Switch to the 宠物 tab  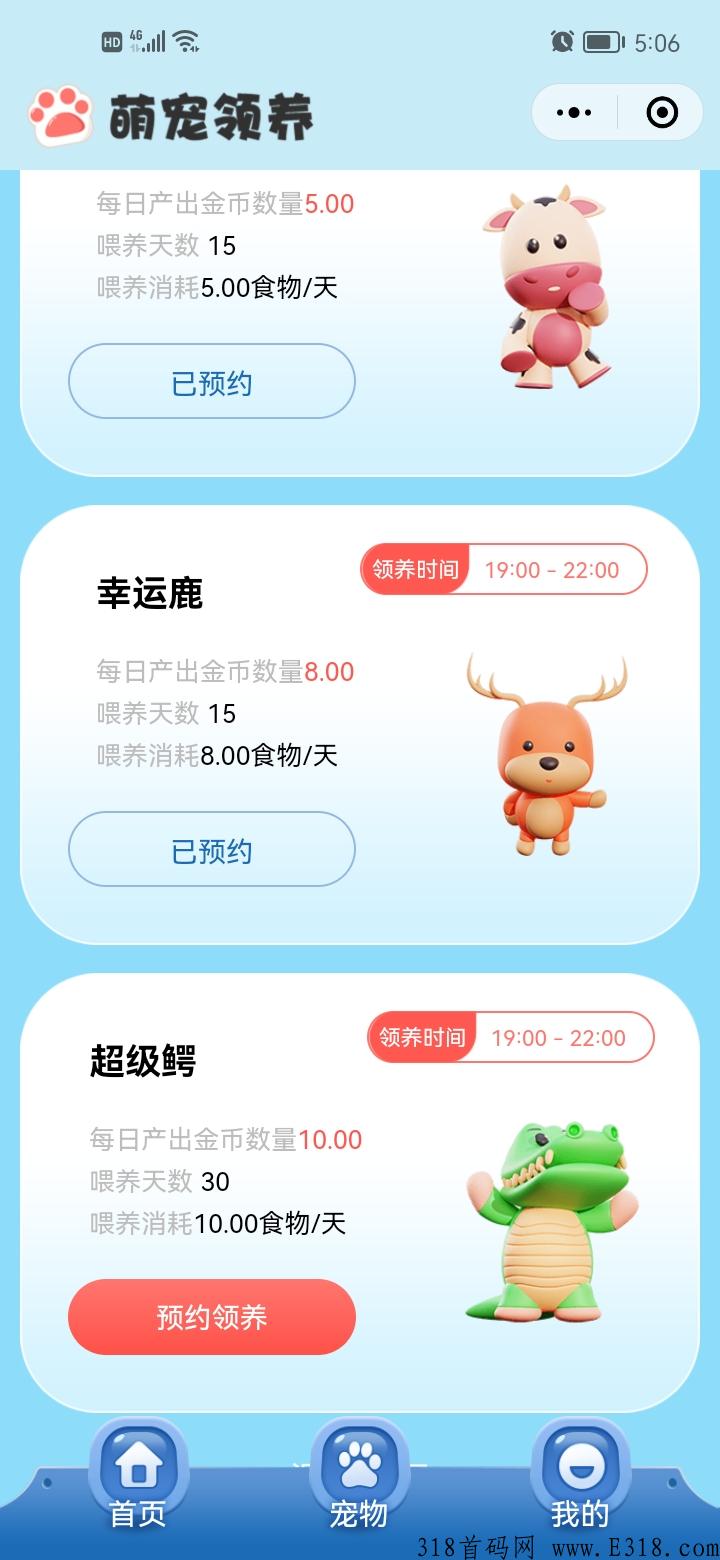[358, 1515]
